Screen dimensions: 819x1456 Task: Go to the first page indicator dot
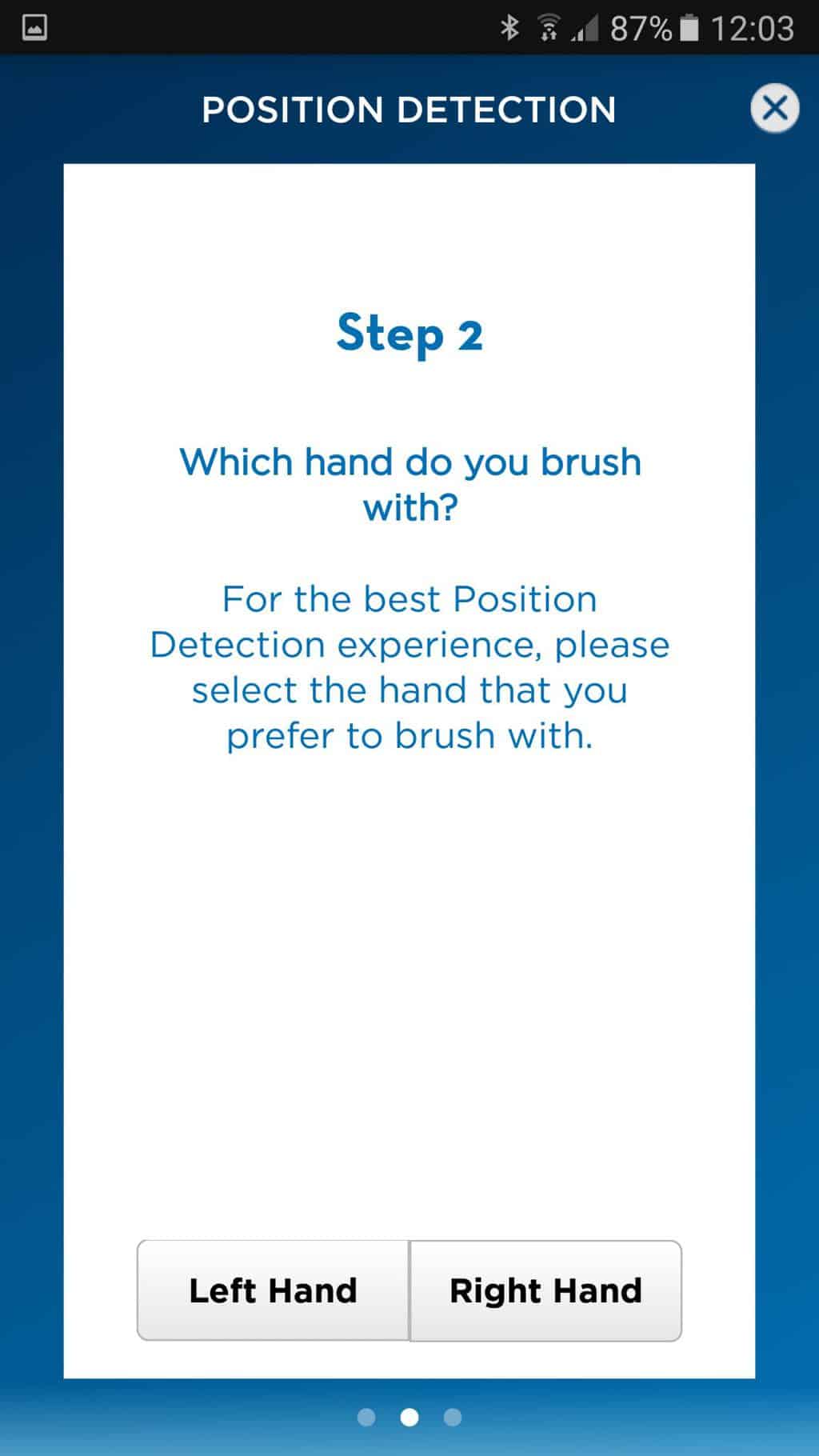click(366, 1418)
